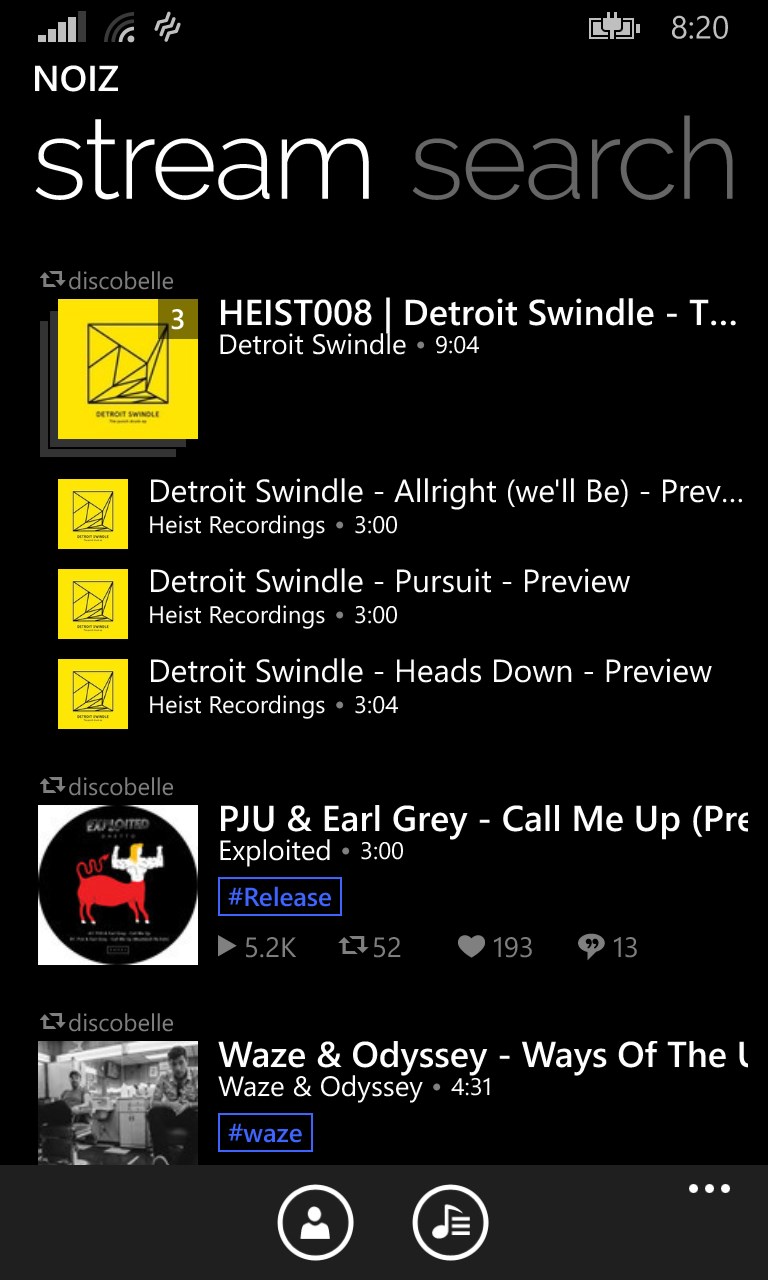The image size is (768, 1280).
Task: Expand the app bar via the ellipsis menu
Action: [709, 1188]
